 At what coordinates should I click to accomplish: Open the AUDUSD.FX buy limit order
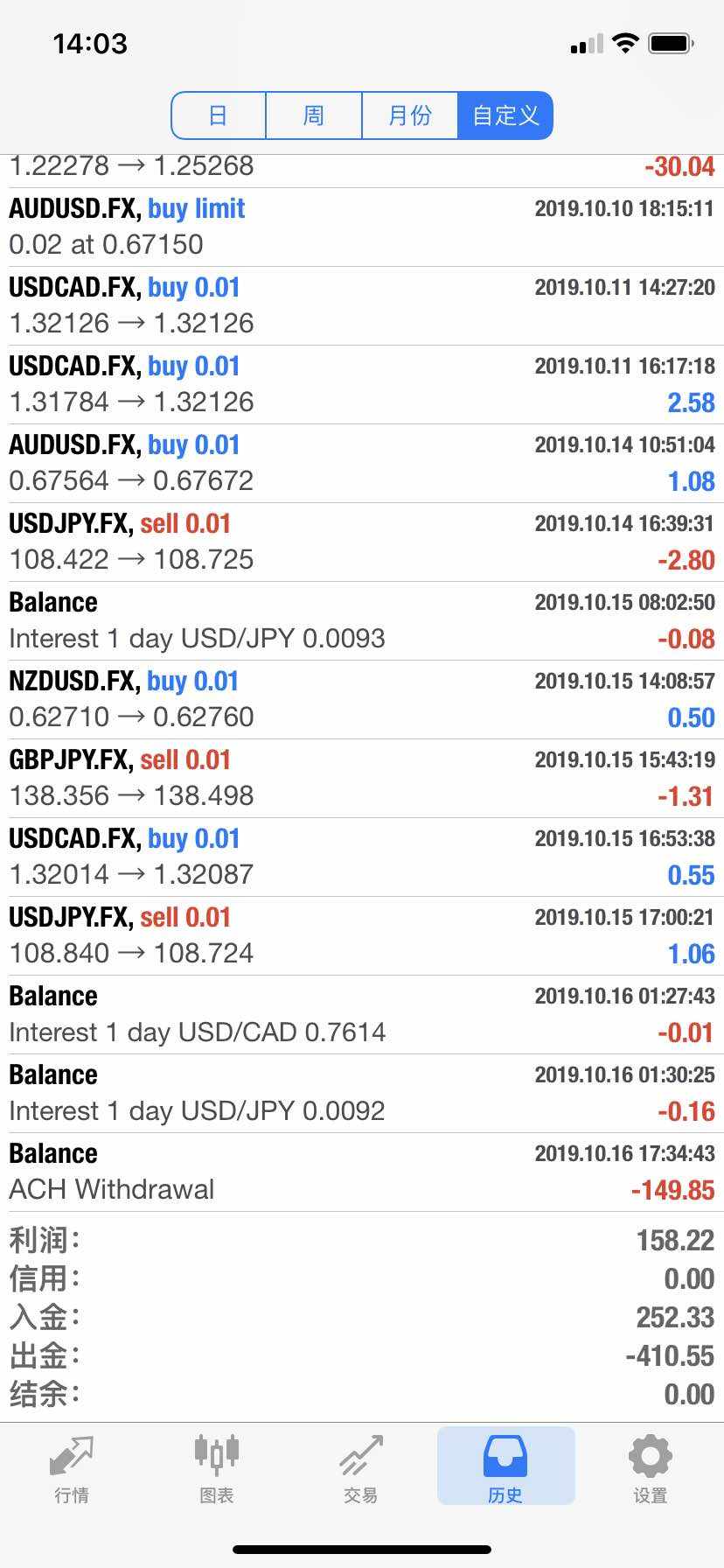[x=362, y=227]
